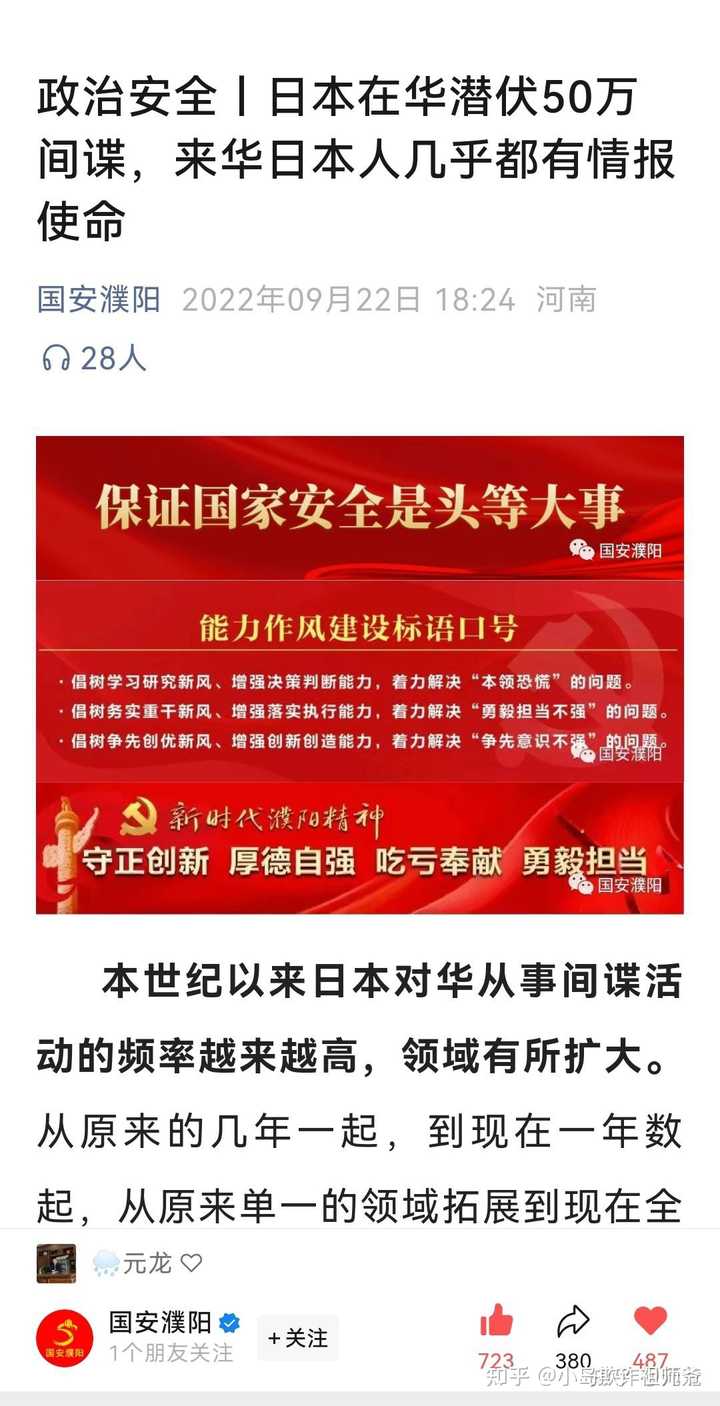720x1406 pixels.
Task: Follow 国安濮阳 with the +关注 button
Action: pyautogui.click(x=298, y=1338)
